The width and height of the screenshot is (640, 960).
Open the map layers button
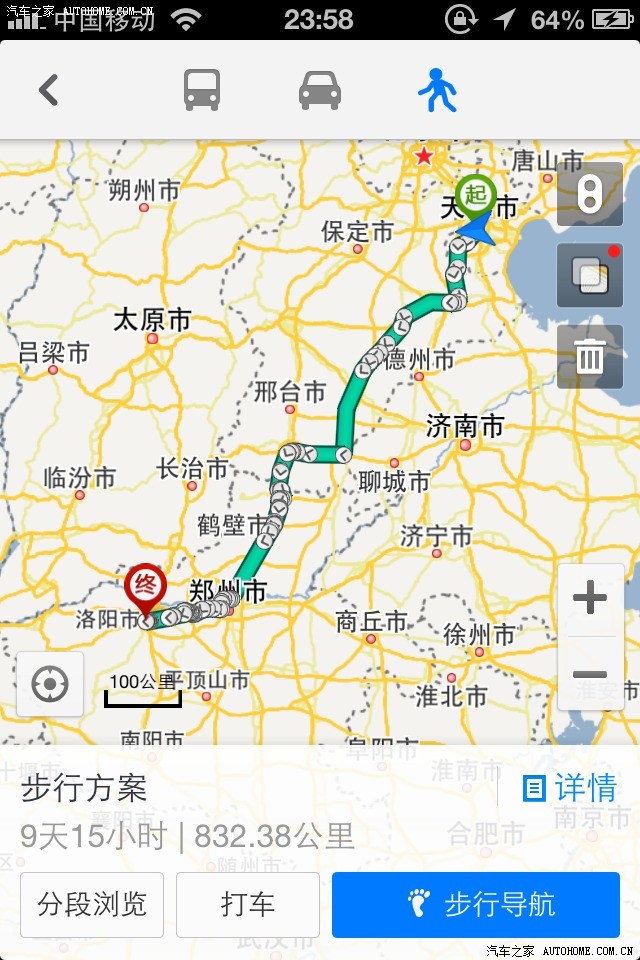pyautogui.click(x=589, y=275)
